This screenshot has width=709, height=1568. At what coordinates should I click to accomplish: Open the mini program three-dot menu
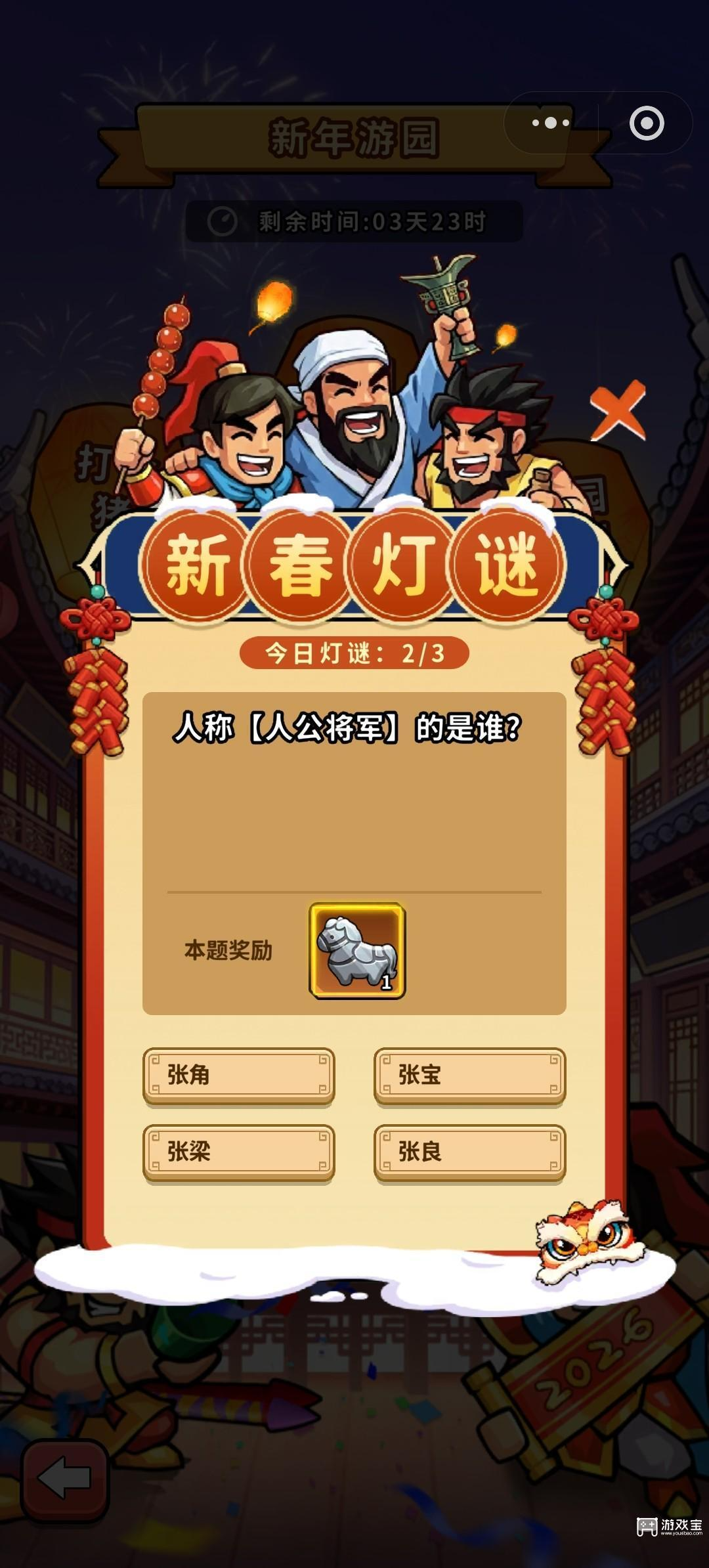coord(551,123)
